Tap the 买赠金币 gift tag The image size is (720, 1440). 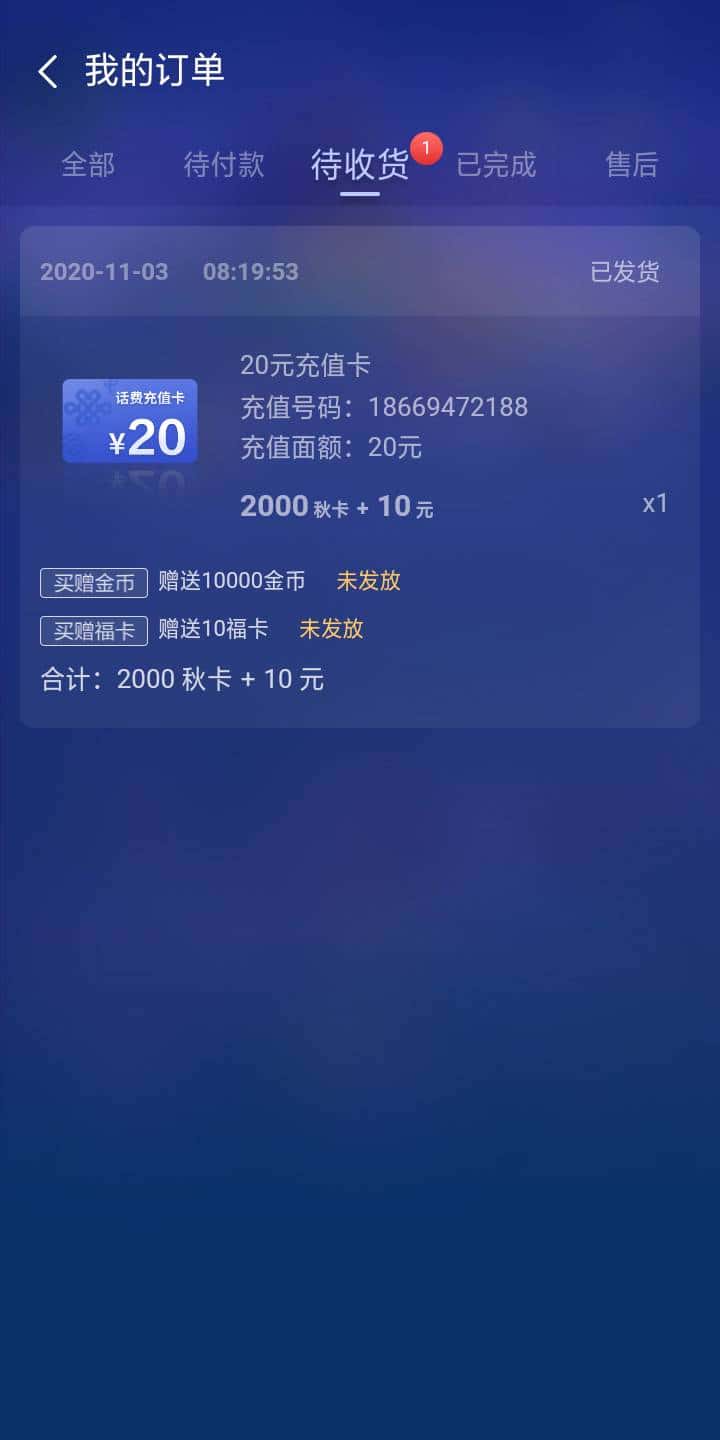[92, 583]
